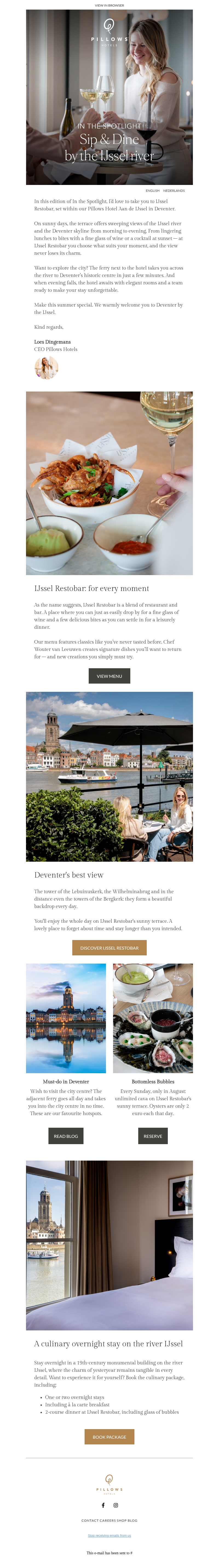Open View in Browser link
Screen dimensions: 219x1568
pyautogui.click(x=109, y=5)
